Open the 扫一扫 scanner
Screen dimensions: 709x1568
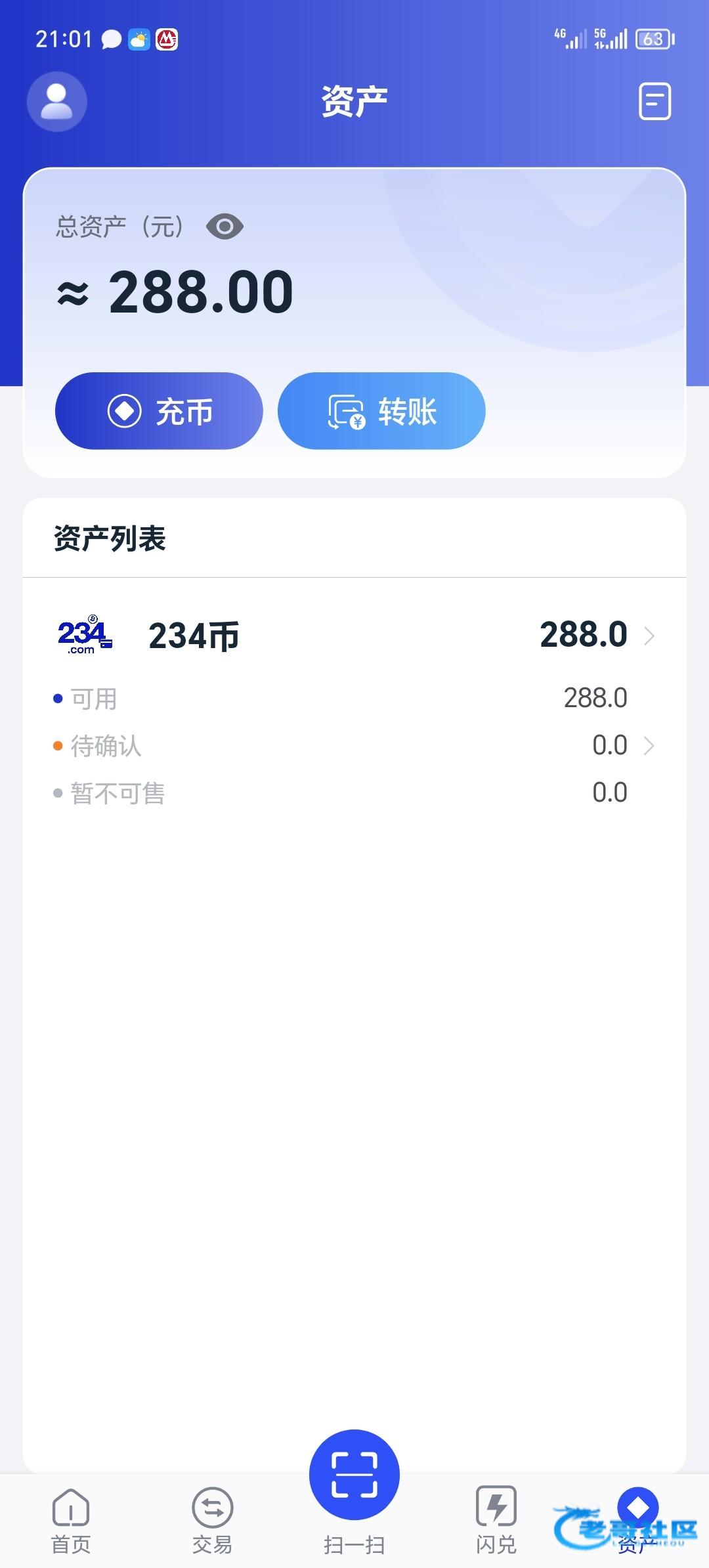(354, 1477)
